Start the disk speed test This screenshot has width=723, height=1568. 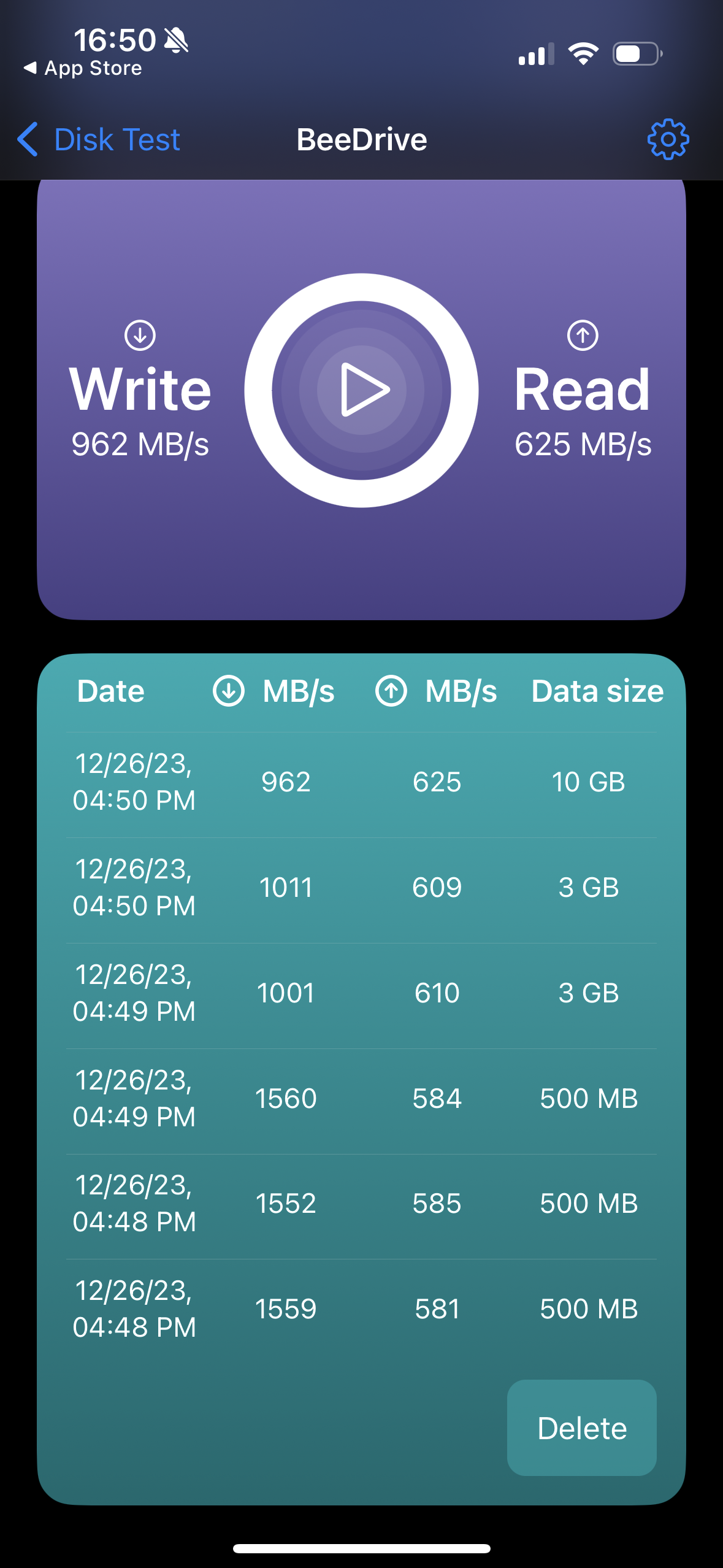tap(361, 390)
